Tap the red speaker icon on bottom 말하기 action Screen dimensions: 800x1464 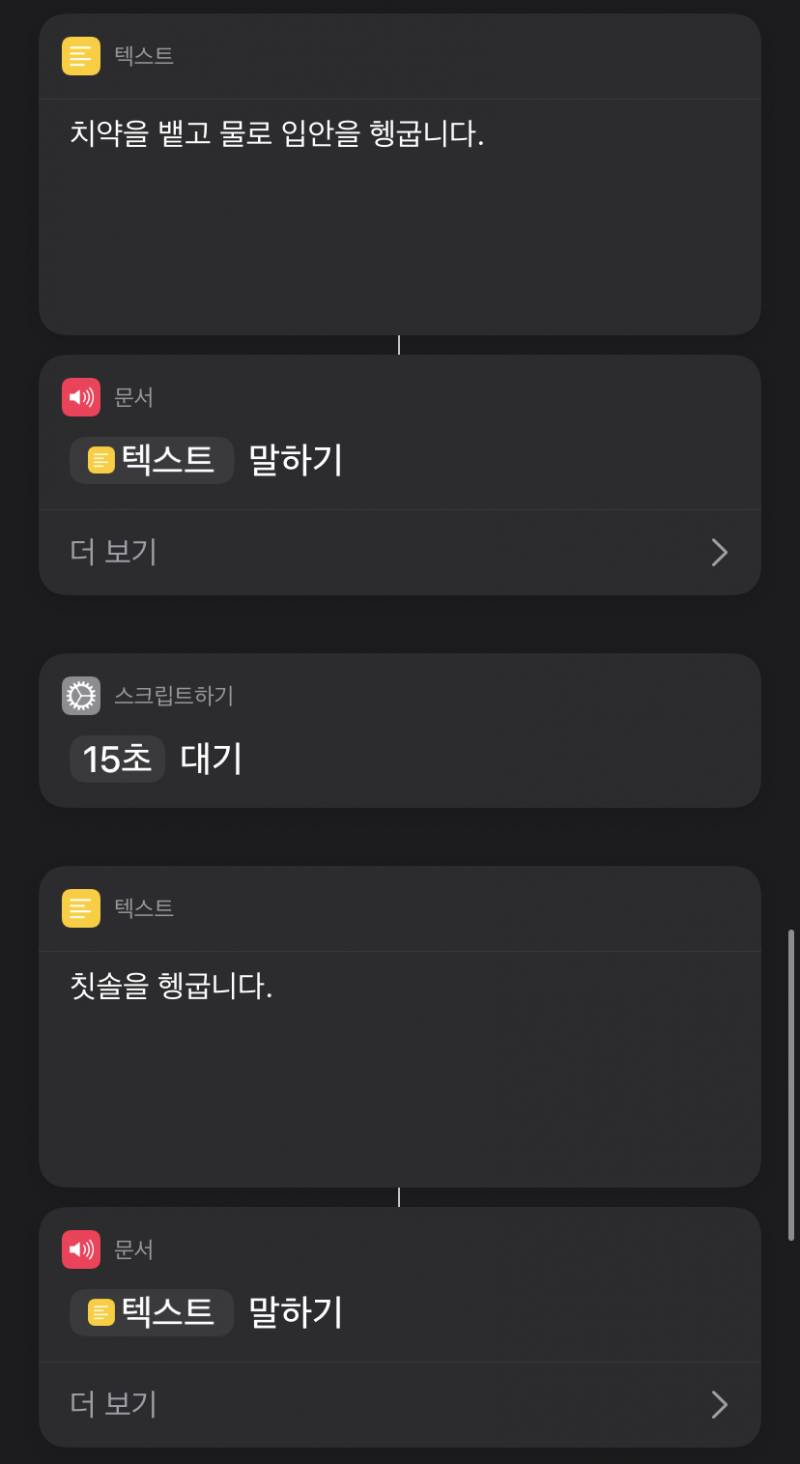click(81, 1249)
